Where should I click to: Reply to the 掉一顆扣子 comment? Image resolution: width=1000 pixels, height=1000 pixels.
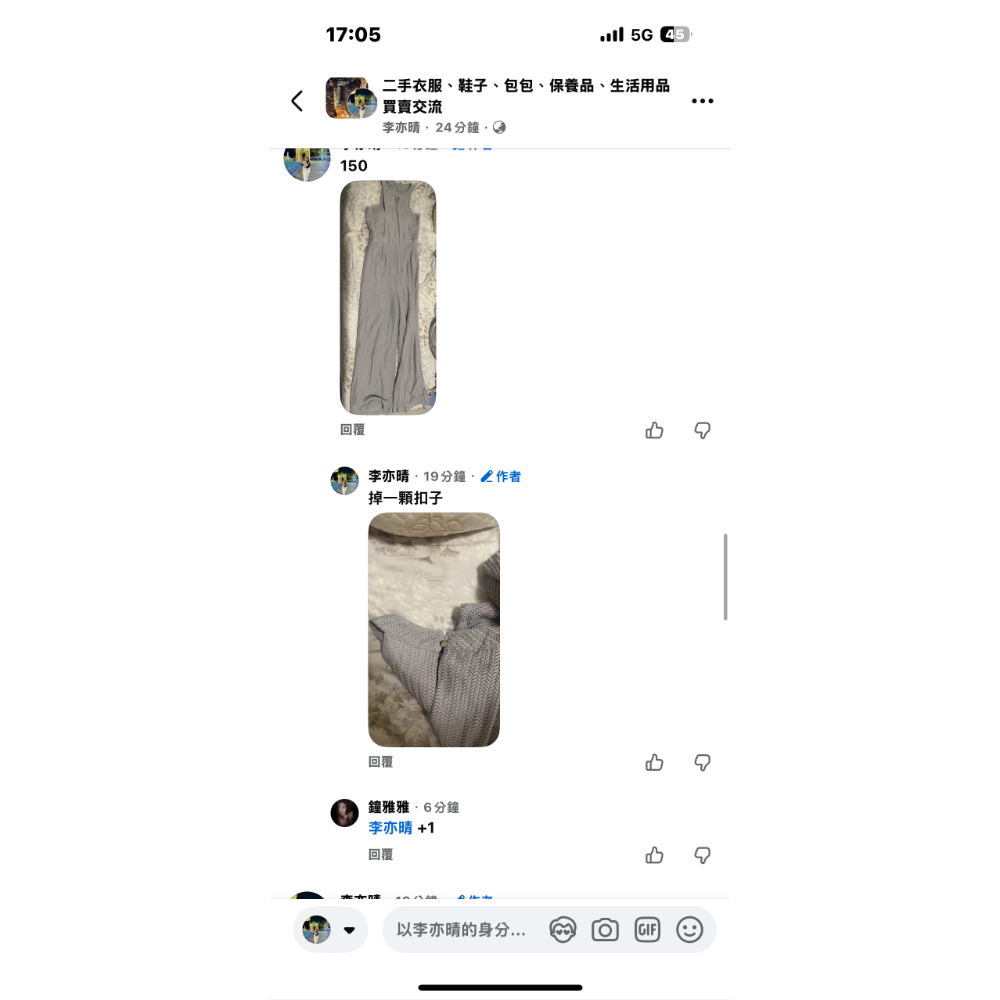(x=380, y=761)
